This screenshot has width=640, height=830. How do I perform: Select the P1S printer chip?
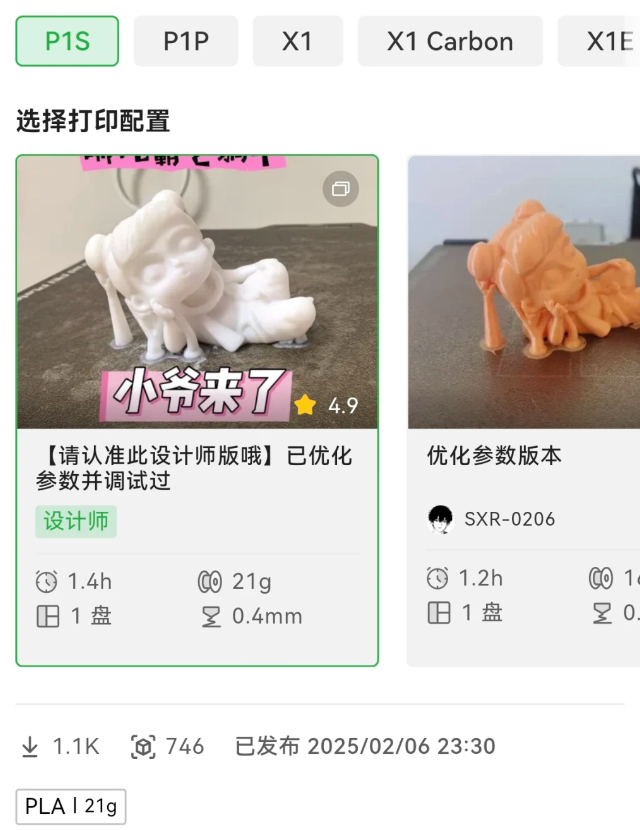[x=67, y=41]
